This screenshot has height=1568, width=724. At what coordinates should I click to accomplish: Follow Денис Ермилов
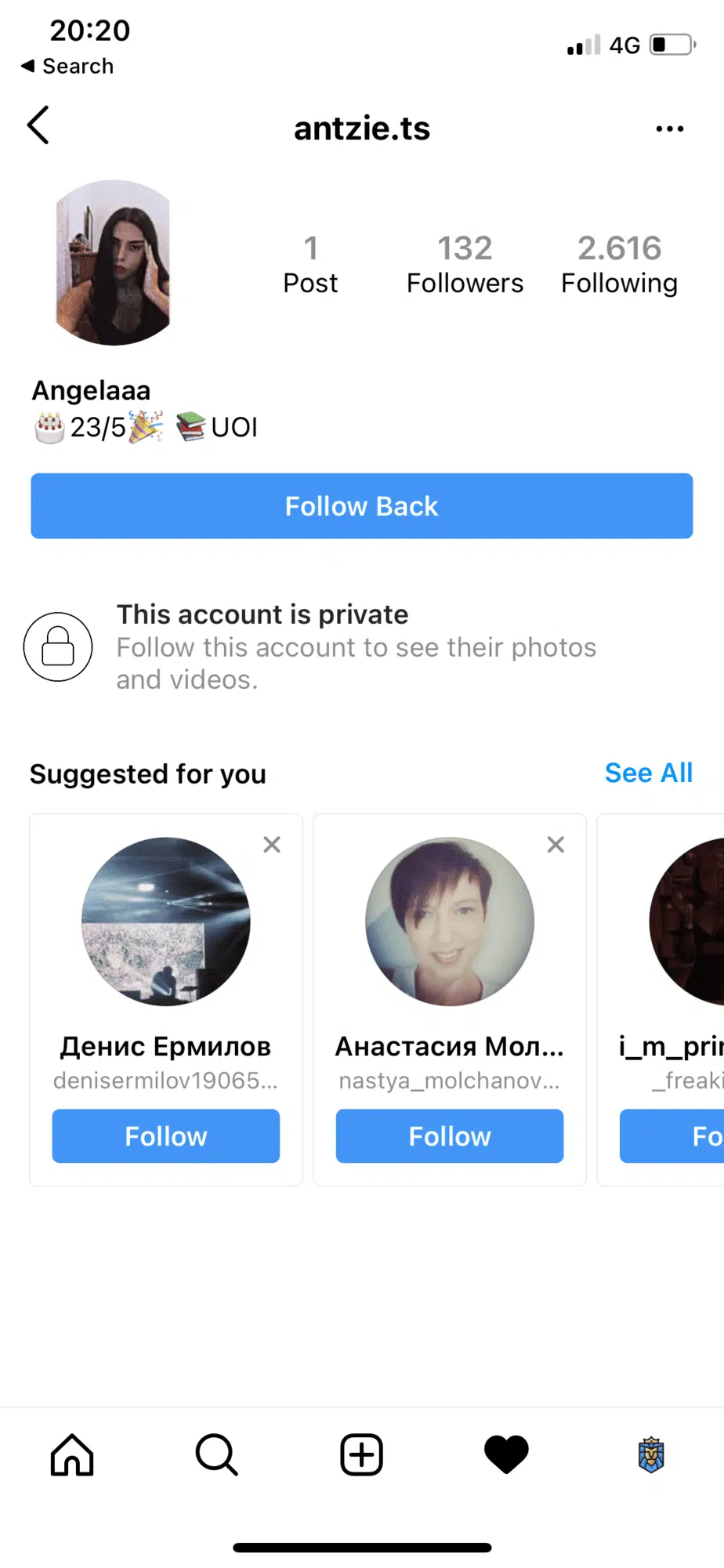click(165, 1136)
